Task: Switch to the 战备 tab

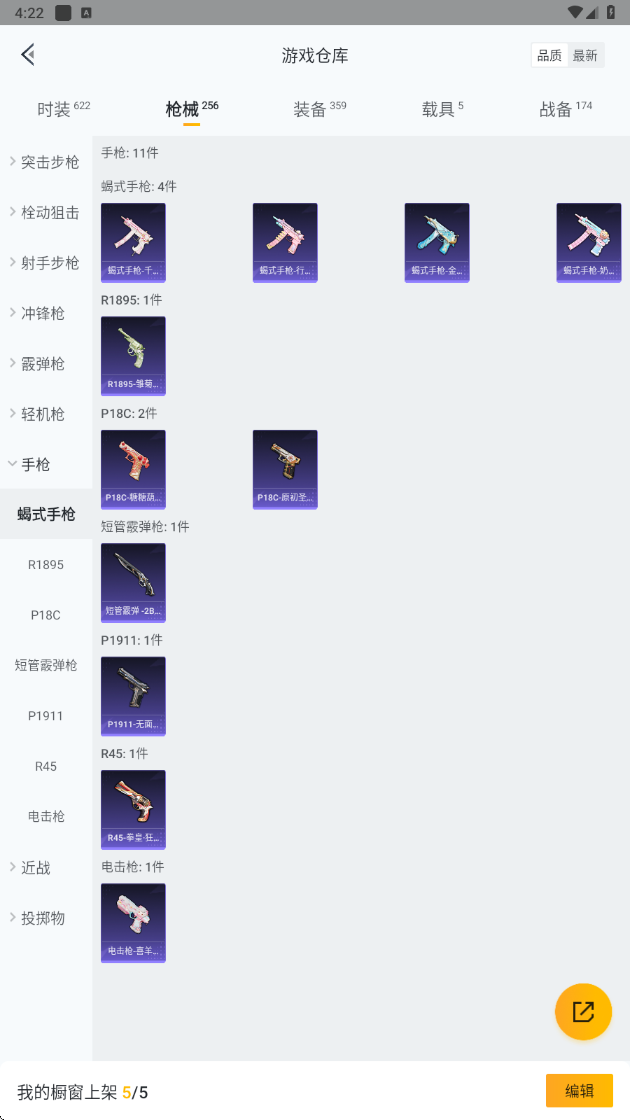Action: [565, 109]
